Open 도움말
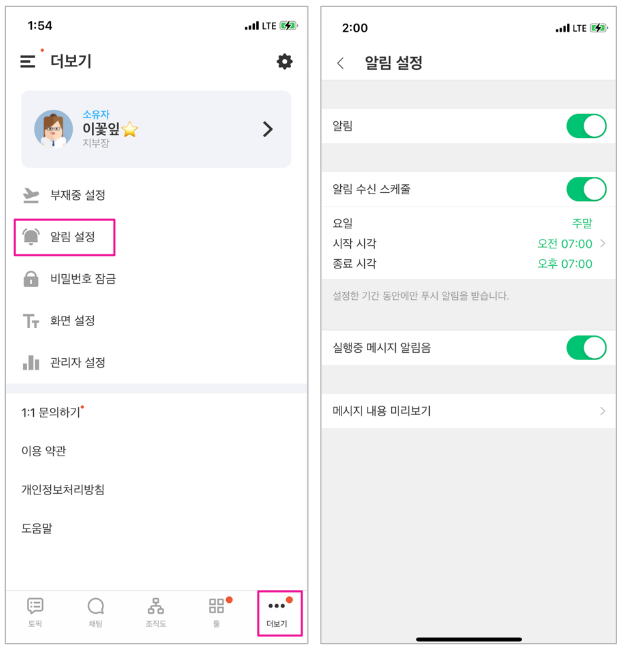Screen dimensions: 624x648 tap(36, 527)
